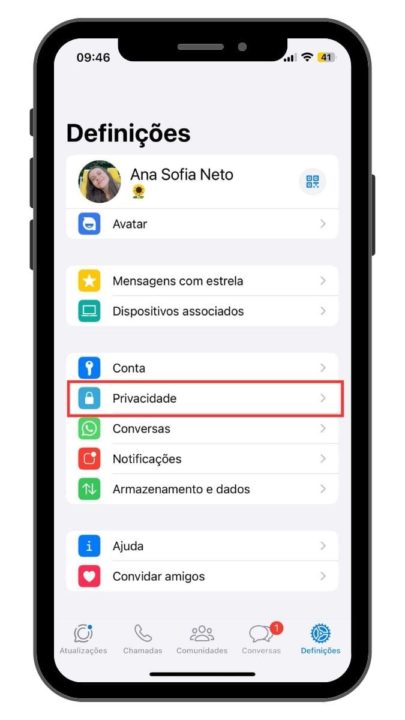Screen dimensions: 405x720
Task: Open the Privacidade settings
Action: point(202,399)
